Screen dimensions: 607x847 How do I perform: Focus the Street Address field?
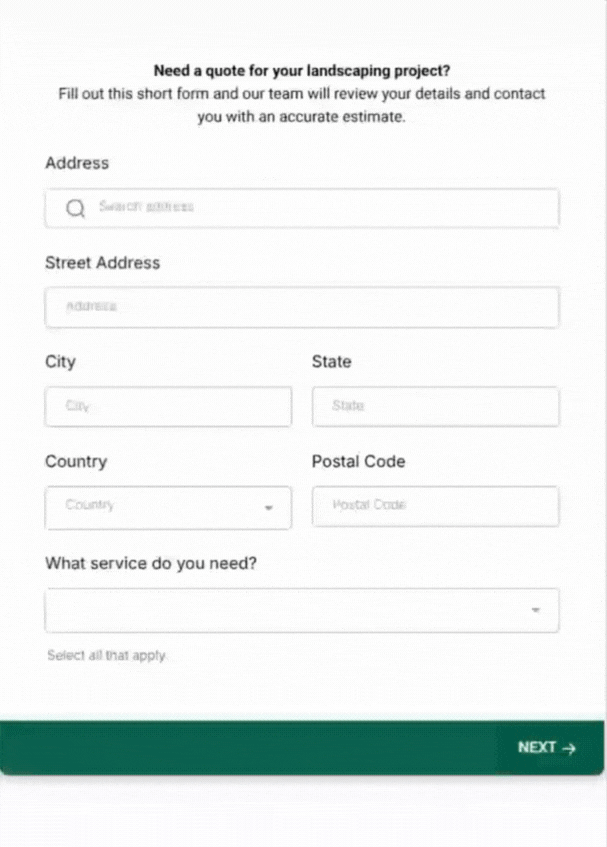coord(302,307)
